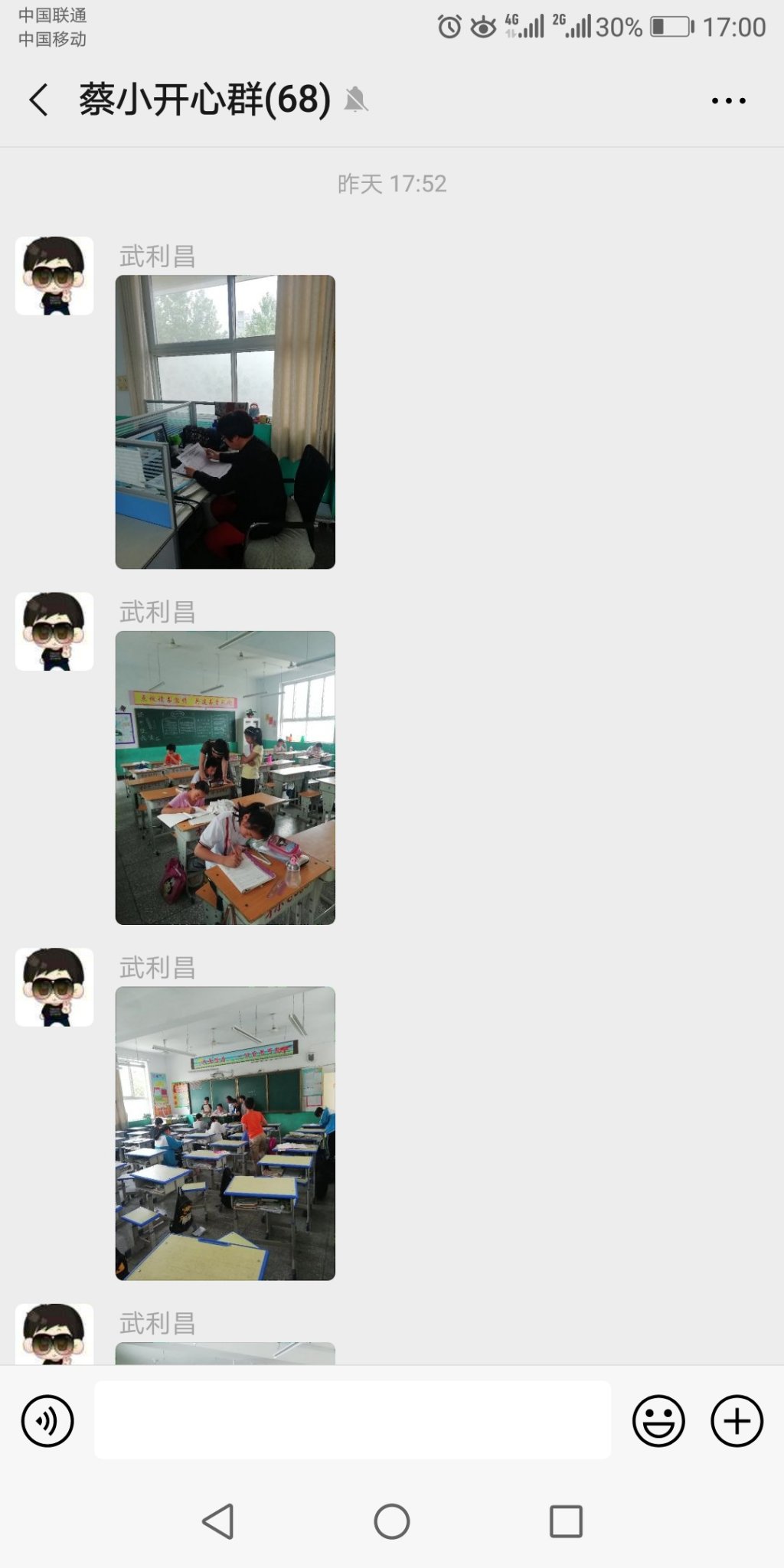Open the chat info overflow menu
The height and width of the screenshot is (1568, 784).
tap(728, 100)
